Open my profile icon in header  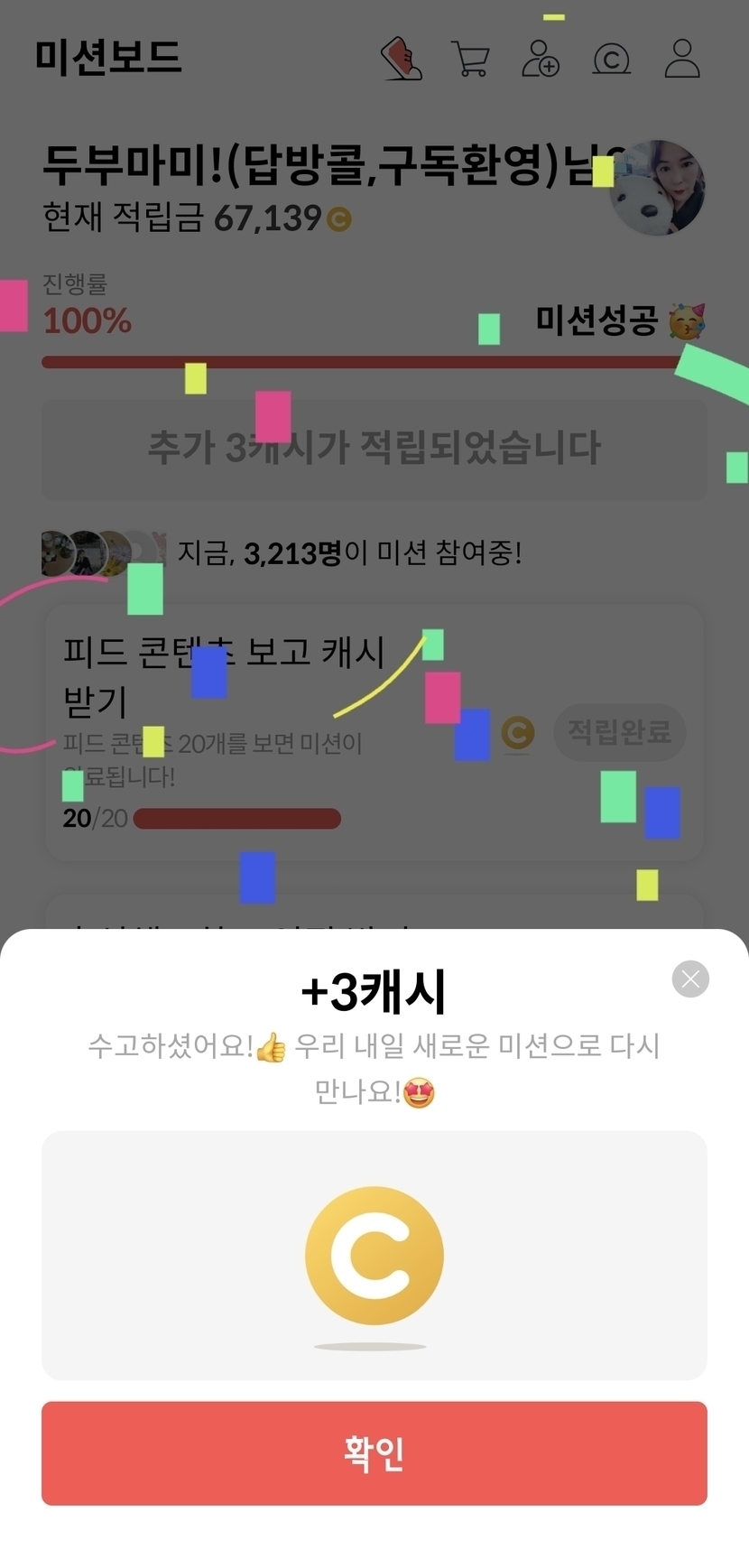coord(682,59)
